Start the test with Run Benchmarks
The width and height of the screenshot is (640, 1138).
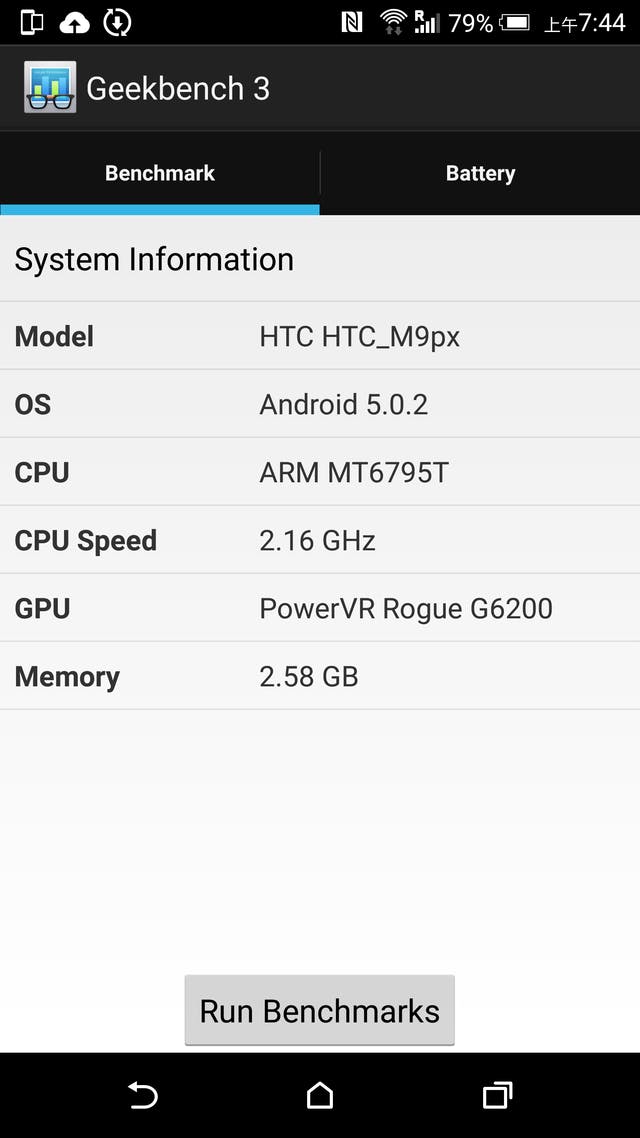[320, 1010]
